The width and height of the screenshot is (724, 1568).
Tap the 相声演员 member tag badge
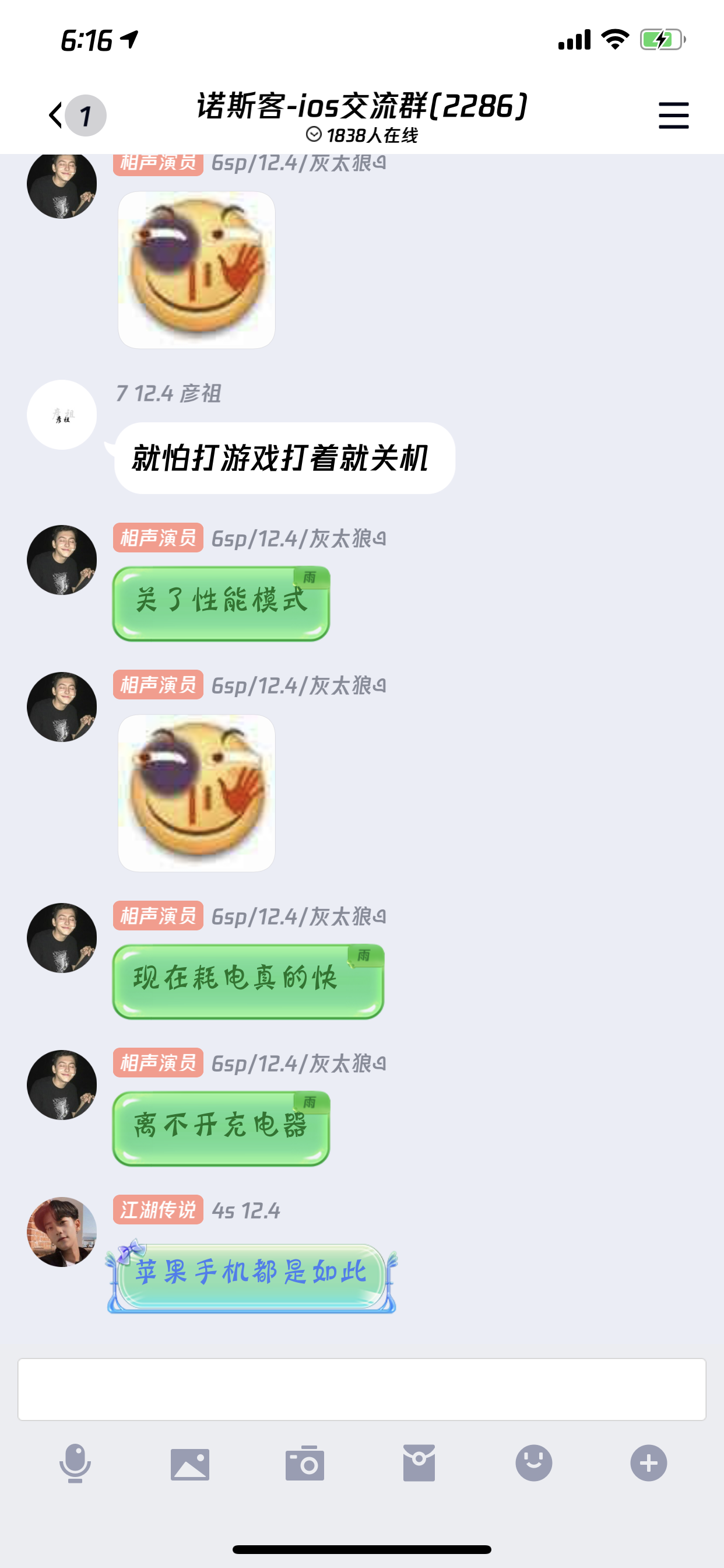(157, 538)
